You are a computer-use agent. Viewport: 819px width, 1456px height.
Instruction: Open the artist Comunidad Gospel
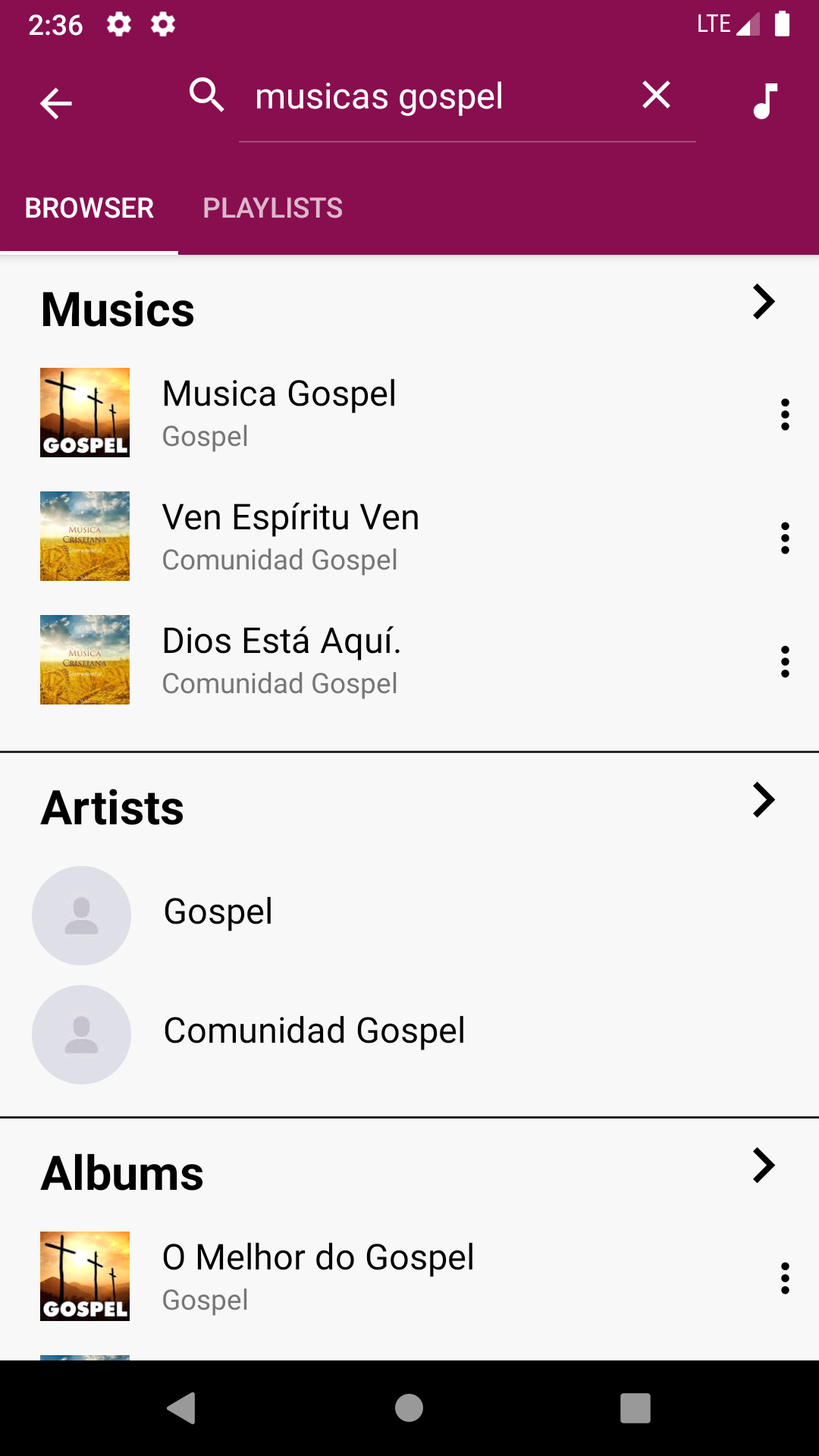pos(314,1033)
